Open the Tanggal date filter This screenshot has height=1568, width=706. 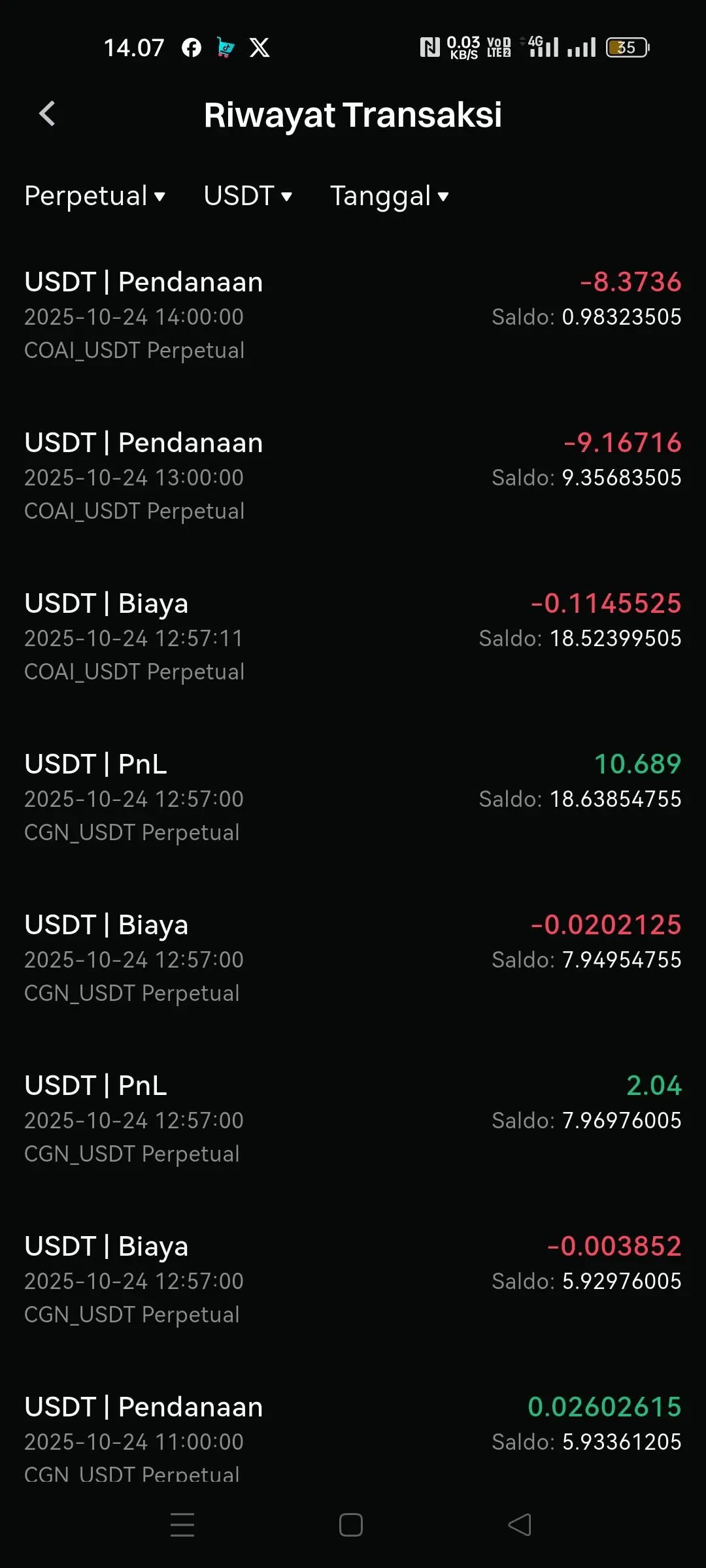[x=390, y=196]
